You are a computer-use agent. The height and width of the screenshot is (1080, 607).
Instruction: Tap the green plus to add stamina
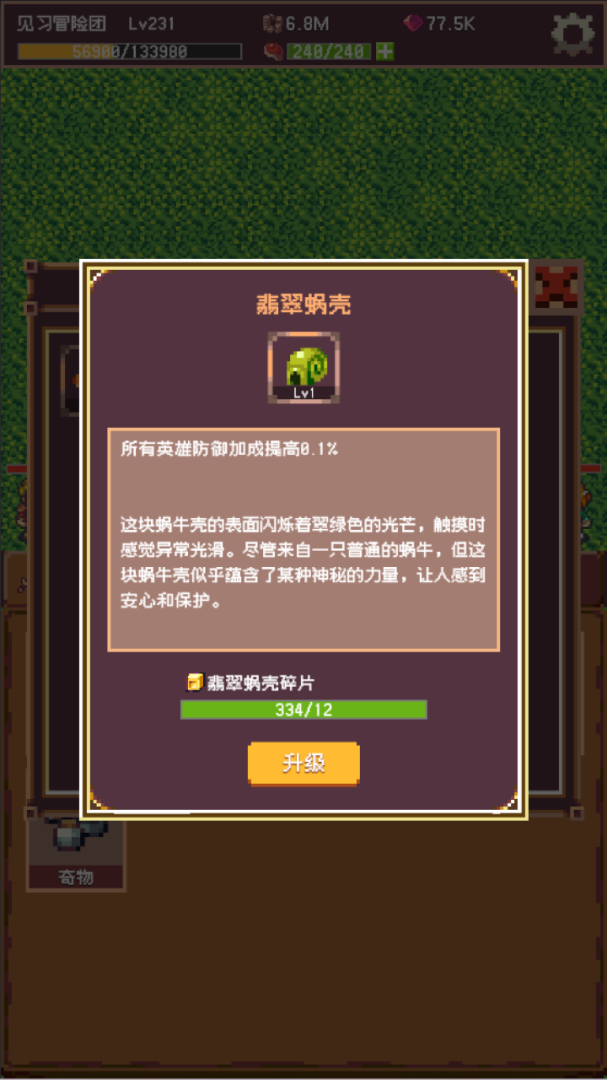pyautogui.click(x=385, y=51)
